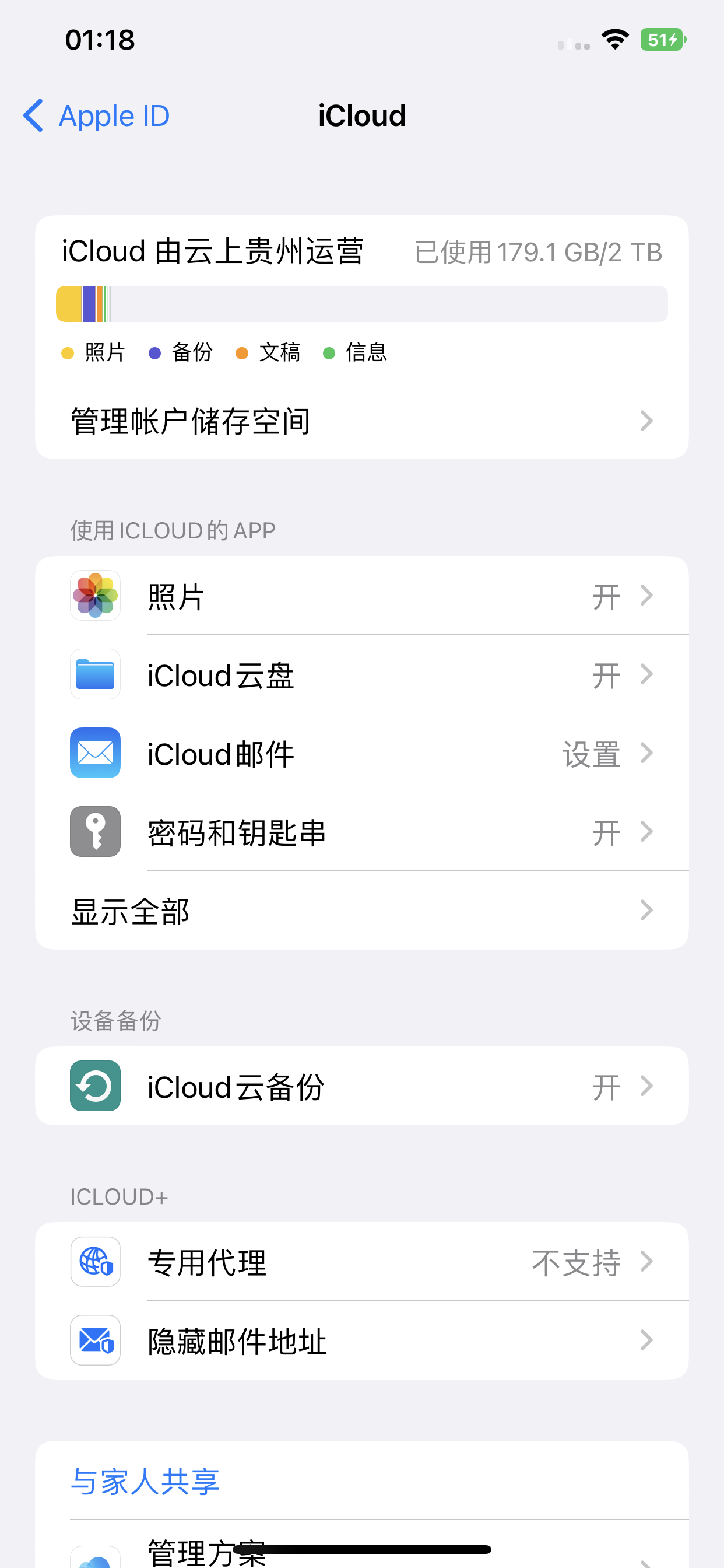Tap 显示全部 to see all apps
This screenshot has width=724, height=1568.
[361, 911]
